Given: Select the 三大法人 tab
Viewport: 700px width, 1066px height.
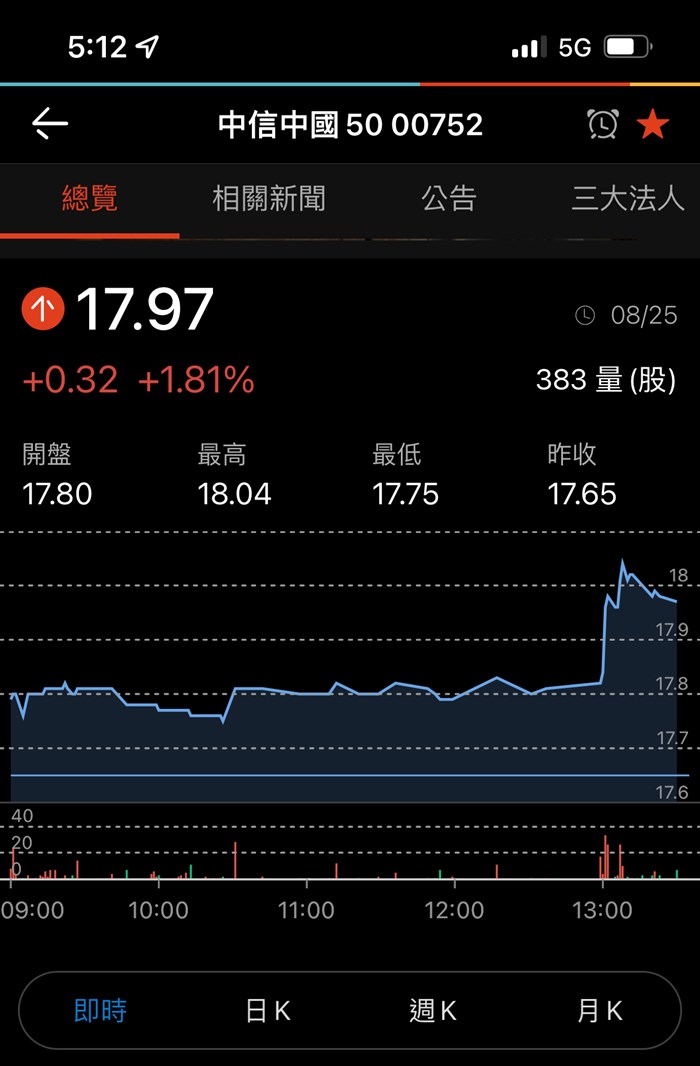Looking at the screenshot, I should (x=627, y=198).
